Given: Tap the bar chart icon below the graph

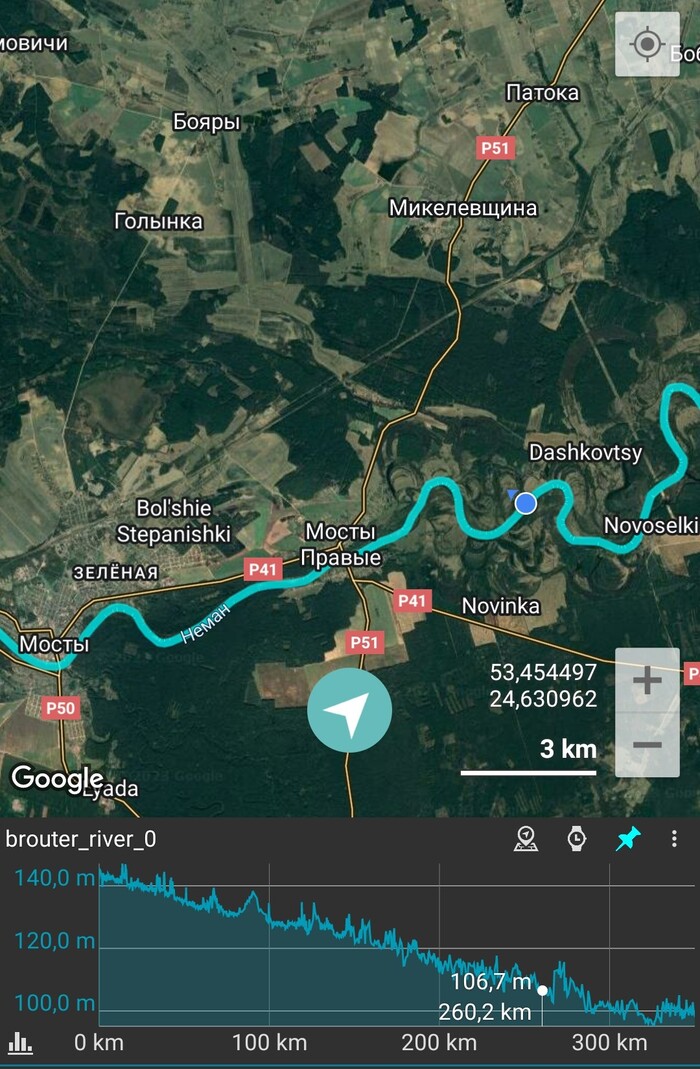Looking at the screenshot, I should (20, 1044).
